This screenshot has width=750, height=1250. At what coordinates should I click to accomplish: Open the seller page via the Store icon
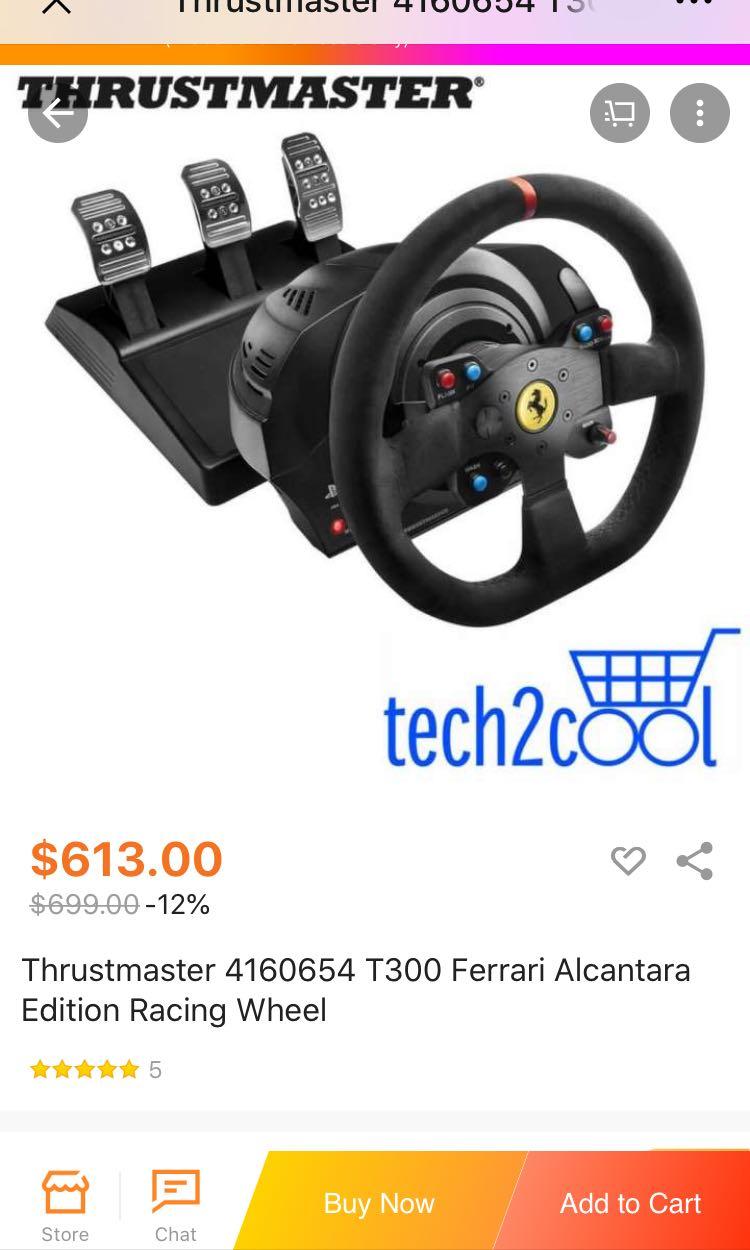coord(64,1200)
